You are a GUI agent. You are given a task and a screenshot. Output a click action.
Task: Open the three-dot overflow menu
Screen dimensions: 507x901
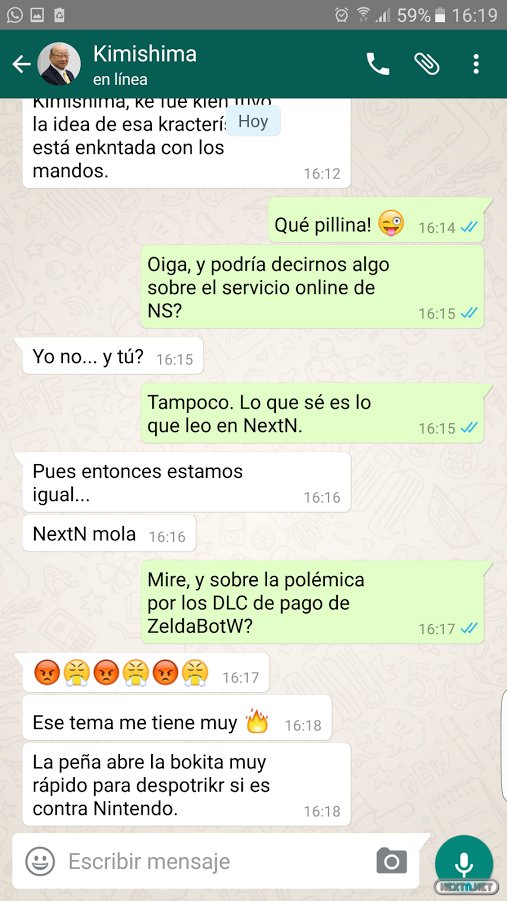[476, 64]
